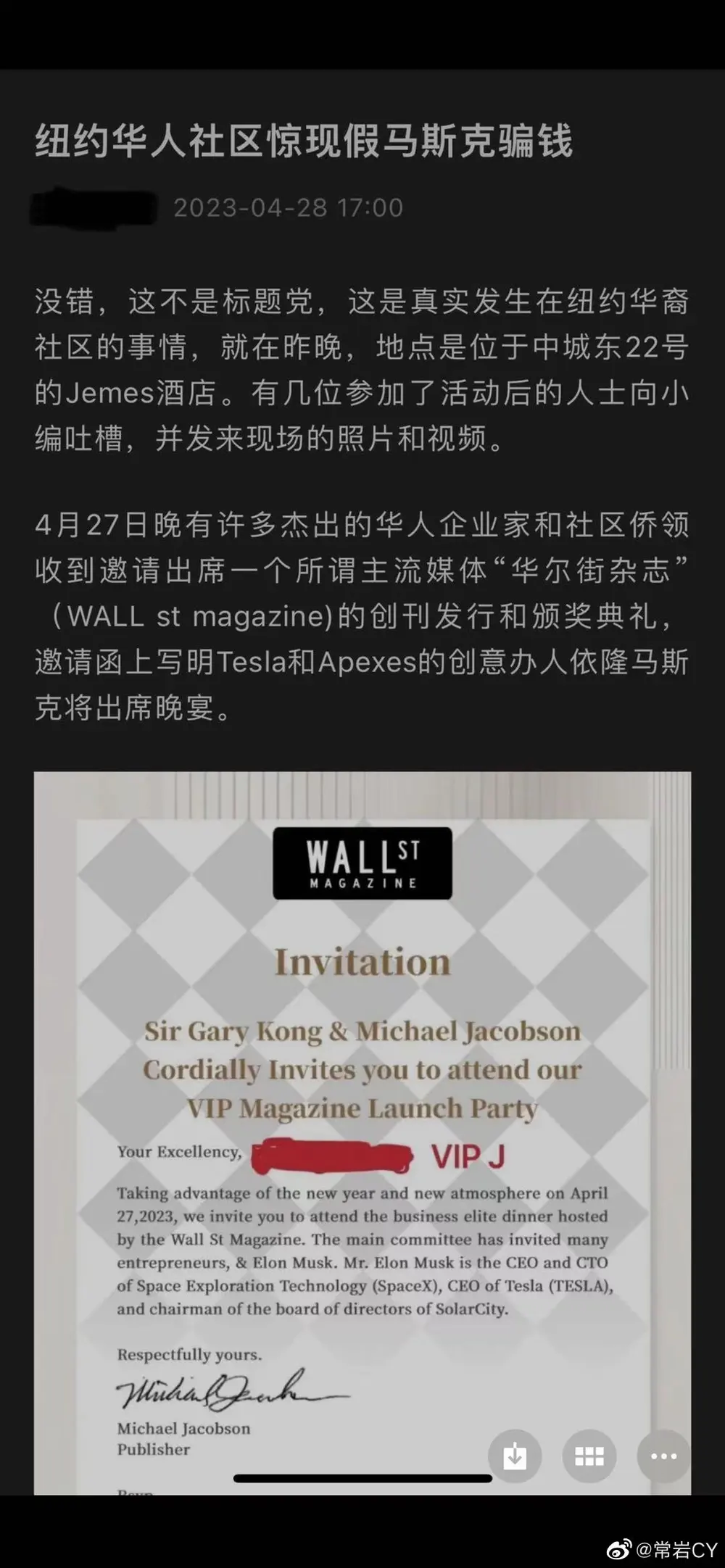This screenshot has height=1568, width=725.
Task: Save the image with the download icon
Action: pos(515,1456)
